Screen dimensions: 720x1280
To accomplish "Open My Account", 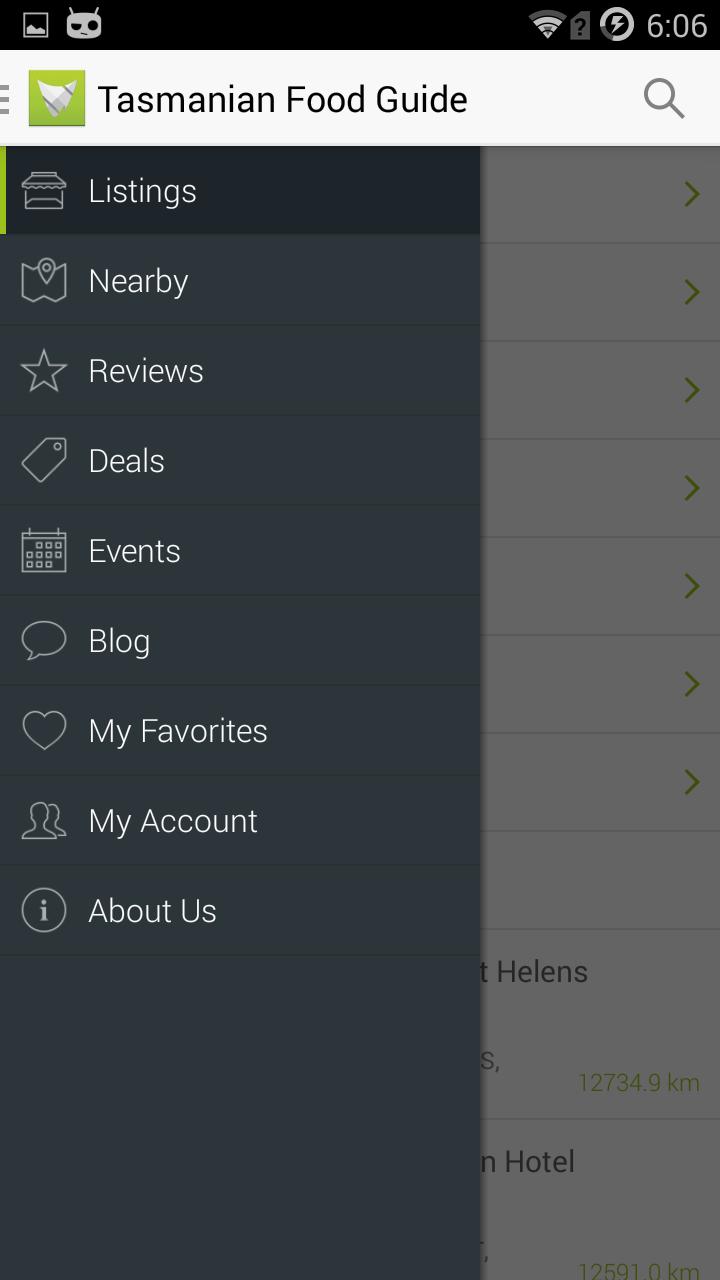I will click(240, 821).
